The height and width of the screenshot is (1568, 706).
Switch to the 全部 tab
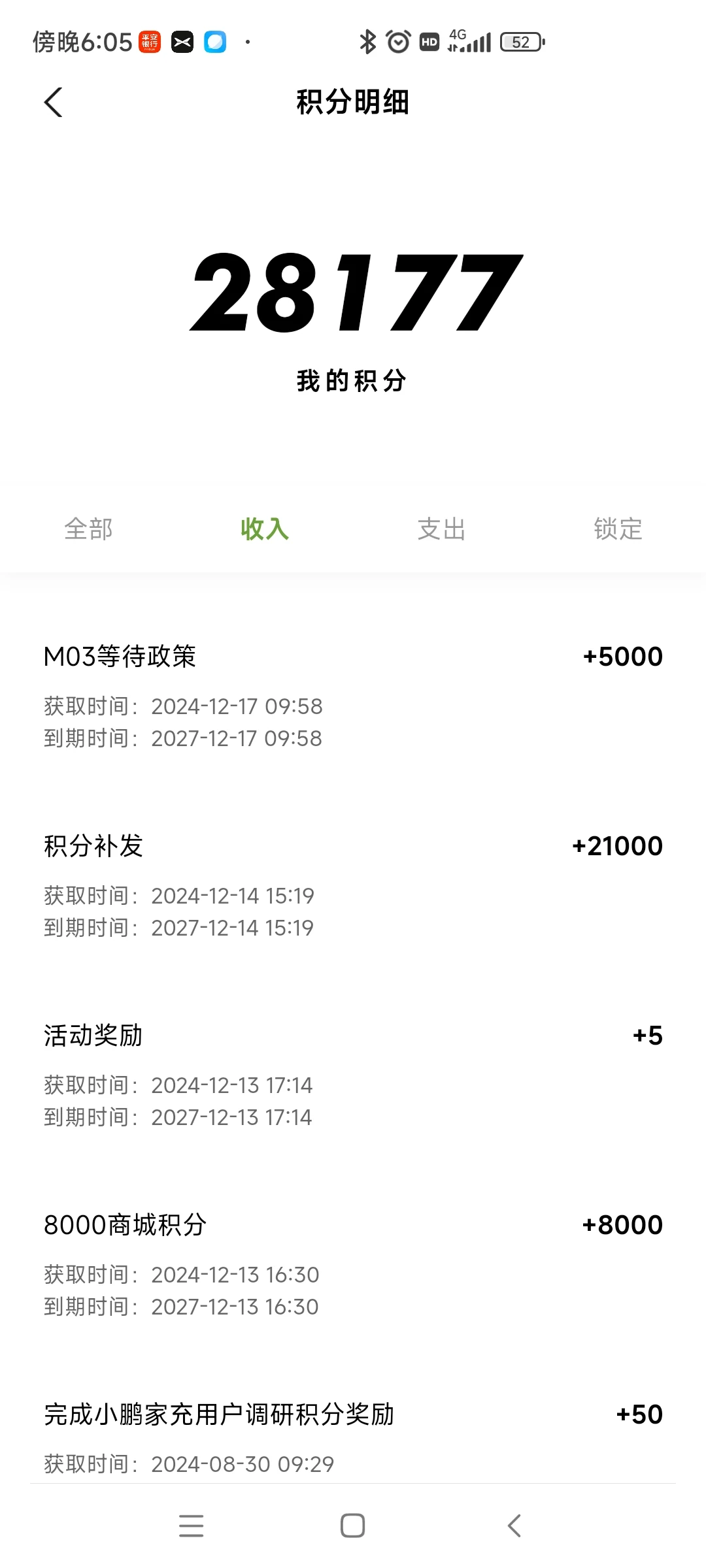[88, 529]
